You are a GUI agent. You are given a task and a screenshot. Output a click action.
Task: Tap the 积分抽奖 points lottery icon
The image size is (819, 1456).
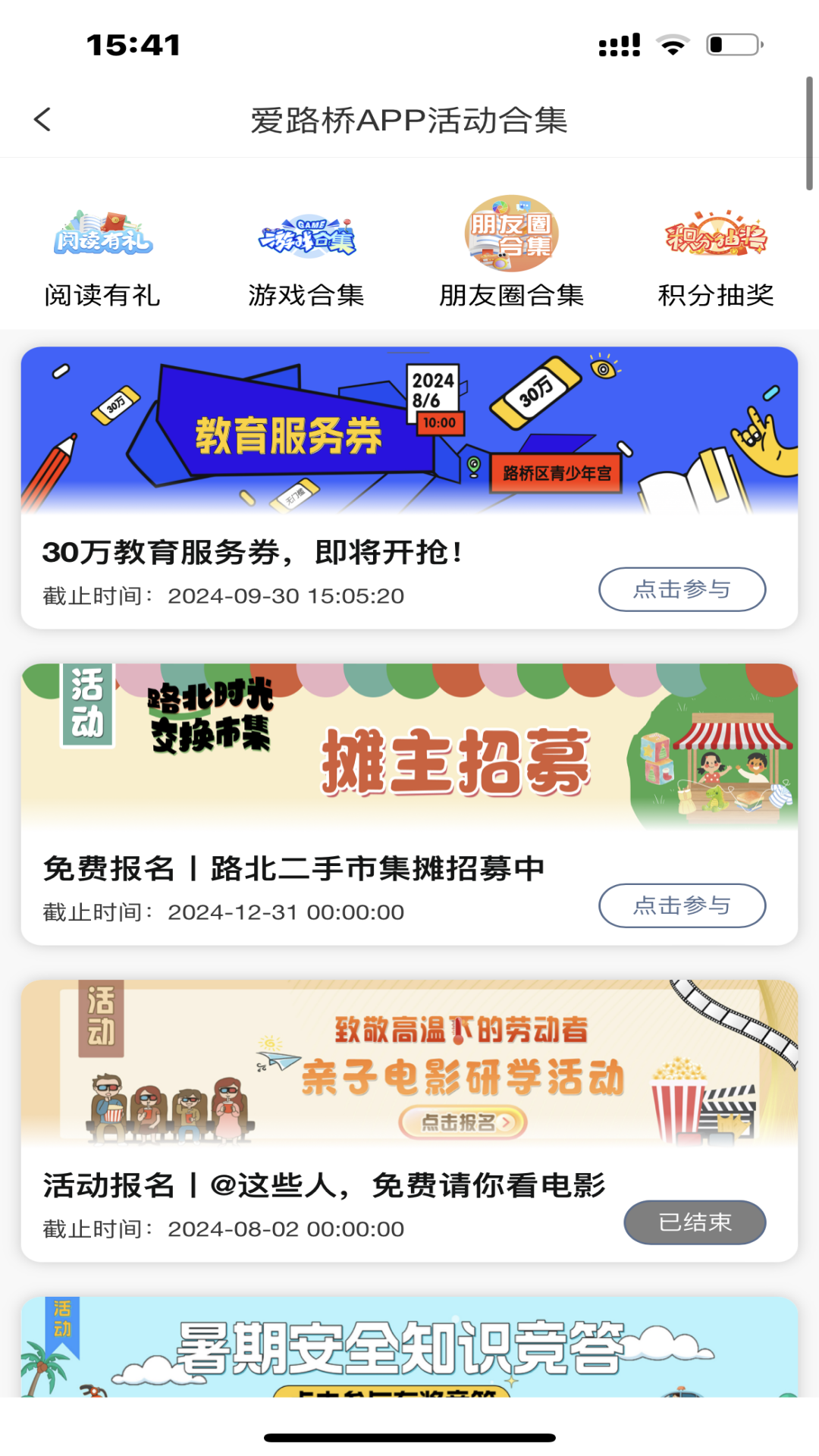tap(716, 237)
